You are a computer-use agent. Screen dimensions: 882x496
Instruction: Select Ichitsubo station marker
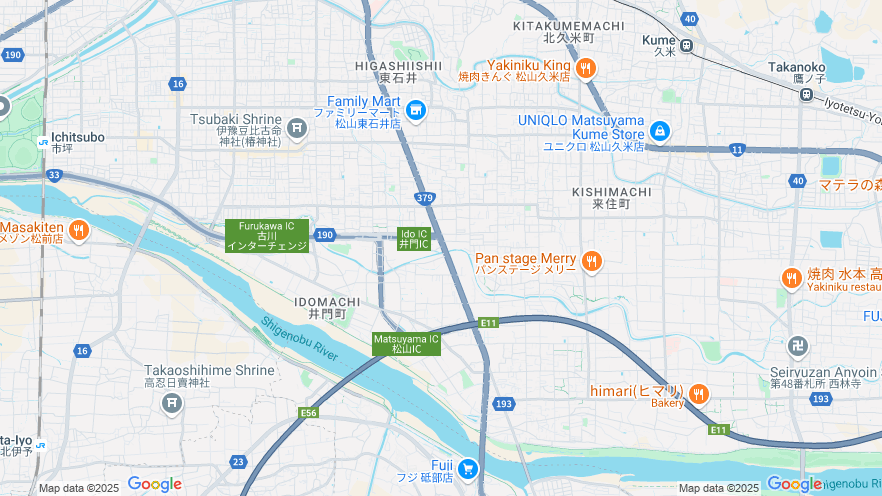point(45,143)
